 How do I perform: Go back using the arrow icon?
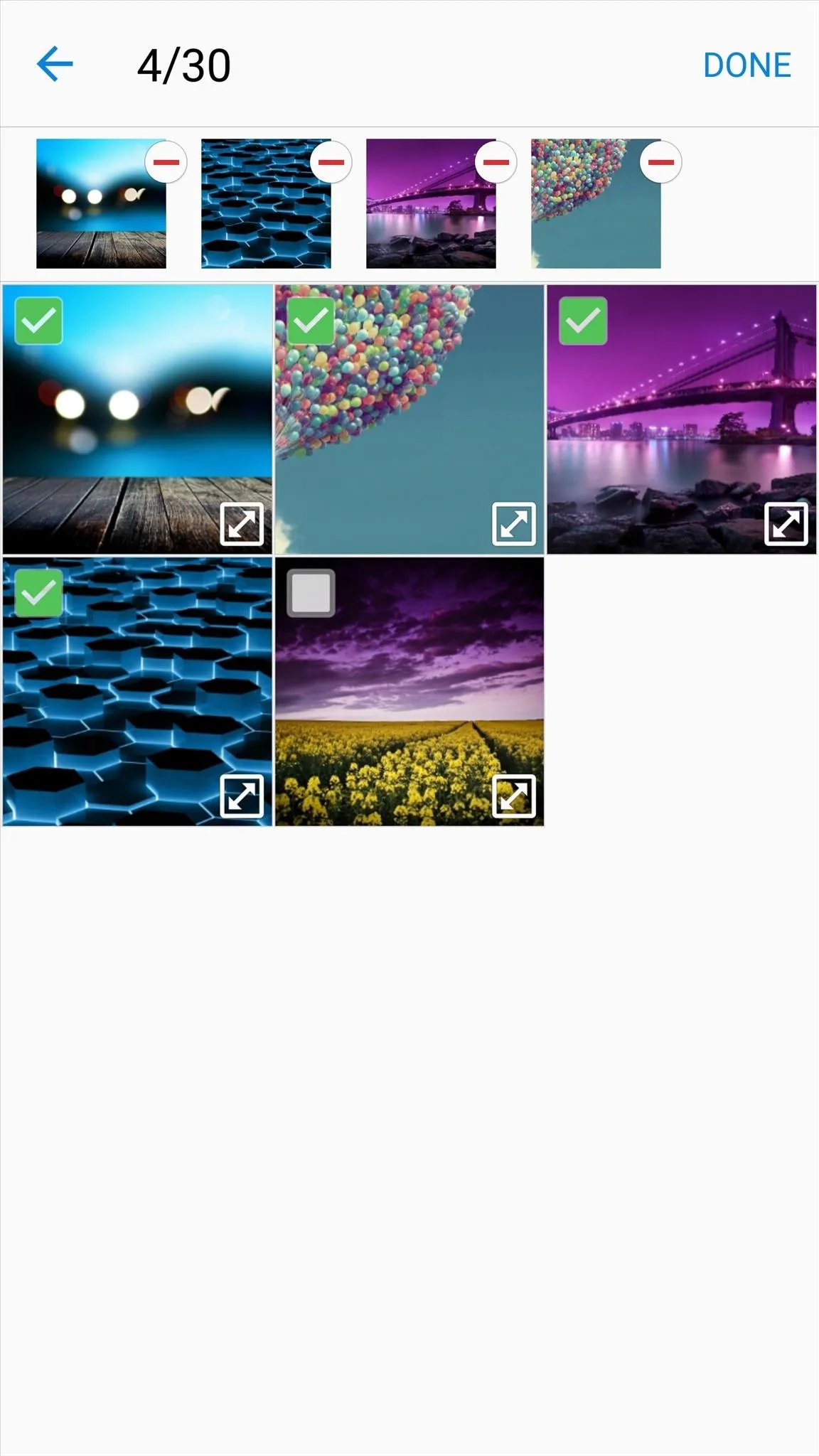[x=55, y=65]
